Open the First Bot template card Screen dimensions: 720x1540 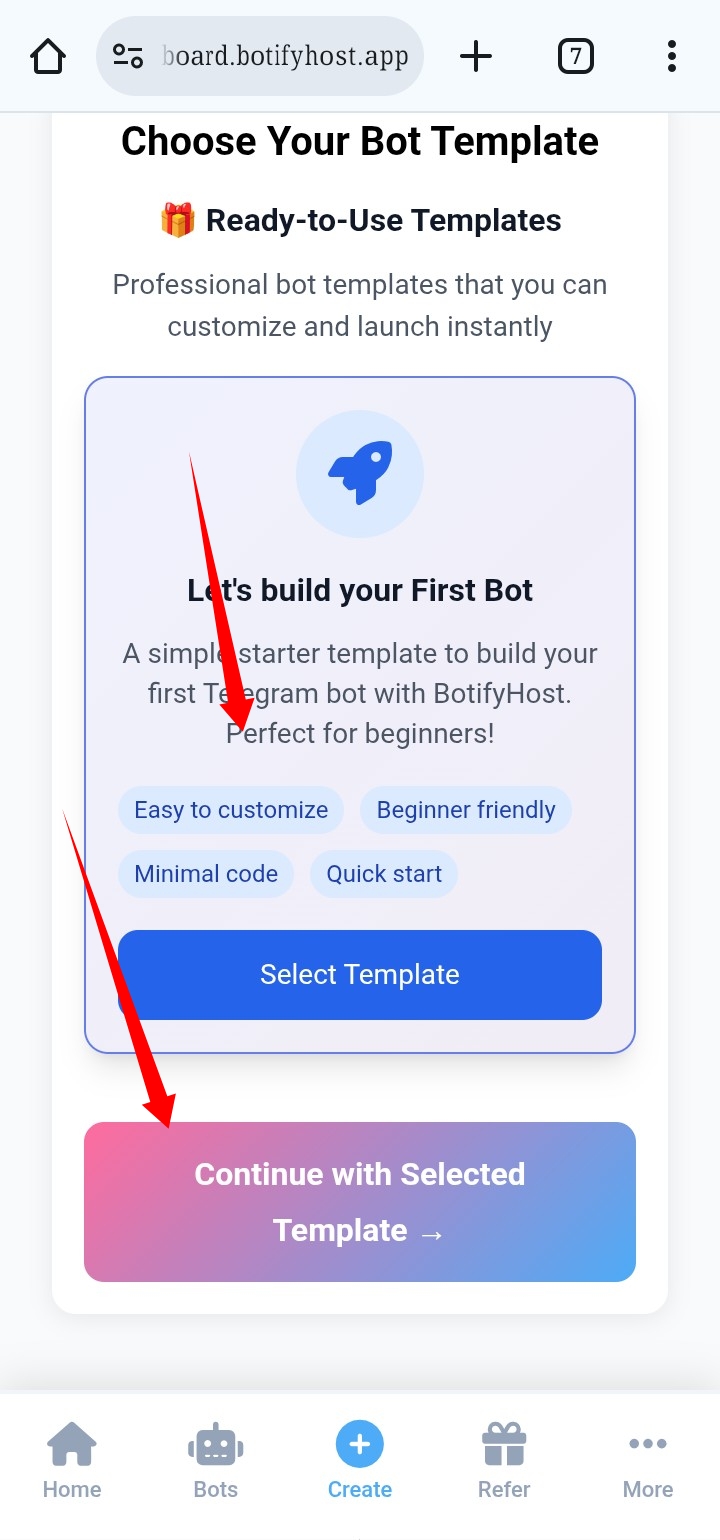pyautogui.click(x=360, y=590)
